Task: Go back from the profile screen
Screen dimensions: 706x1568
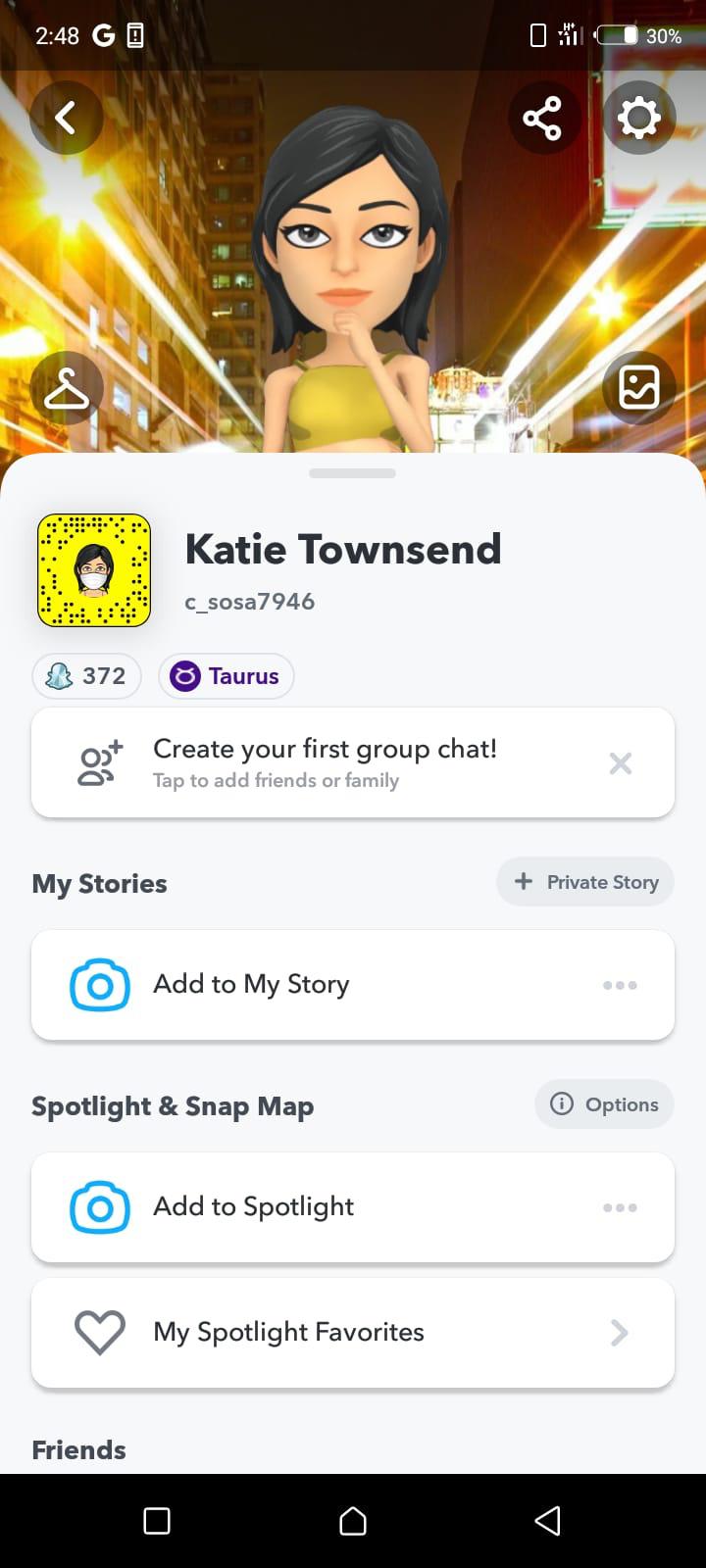Action: (66, 119)
